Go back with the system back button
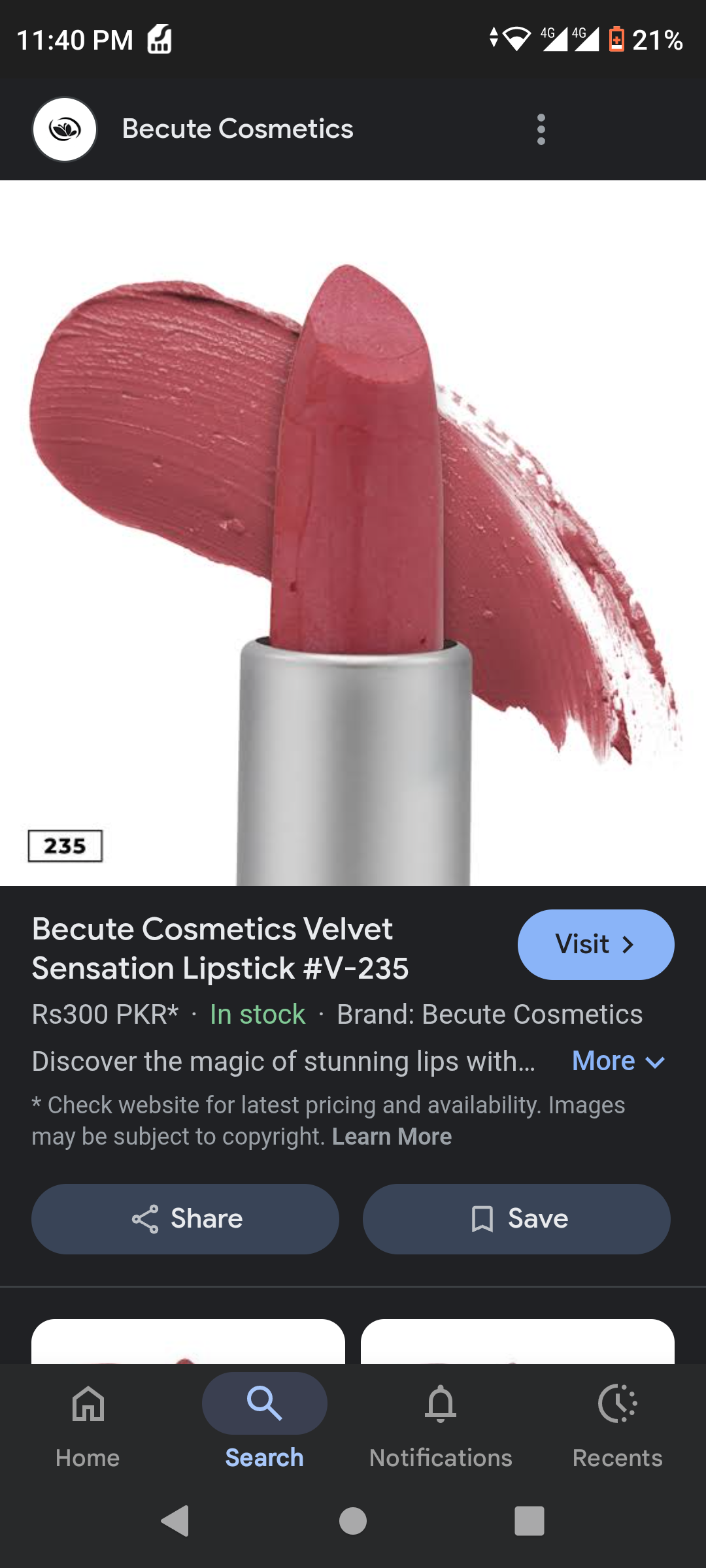Image resolution: width=706 pixels, height=1568 pixels. [175, 1521]
